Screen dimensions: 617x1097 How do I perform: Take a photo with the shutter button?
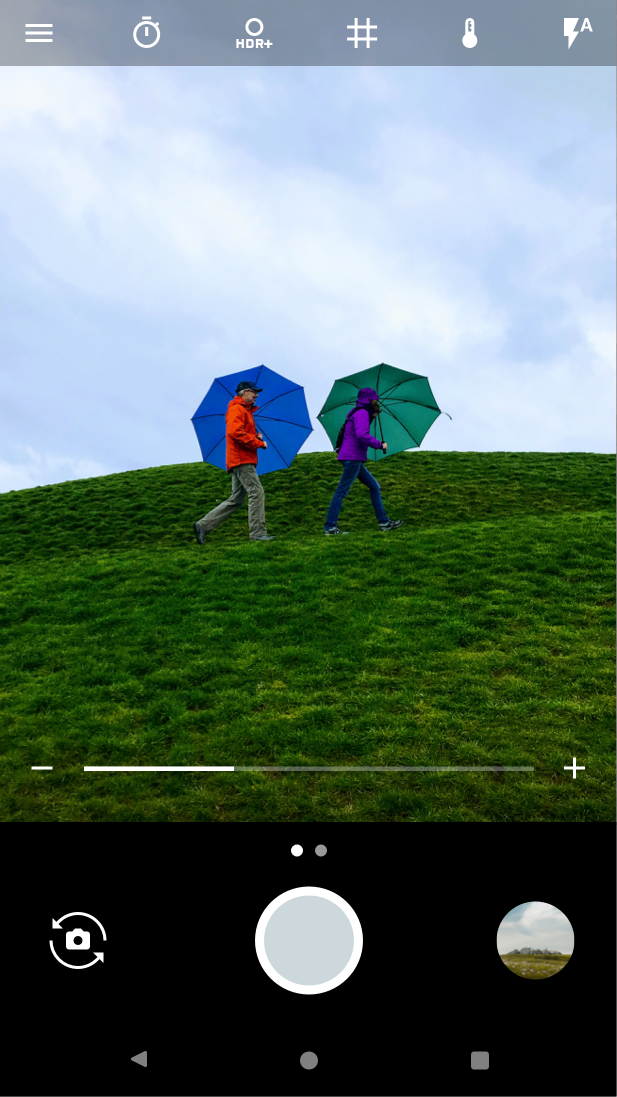tap(308, 940)
